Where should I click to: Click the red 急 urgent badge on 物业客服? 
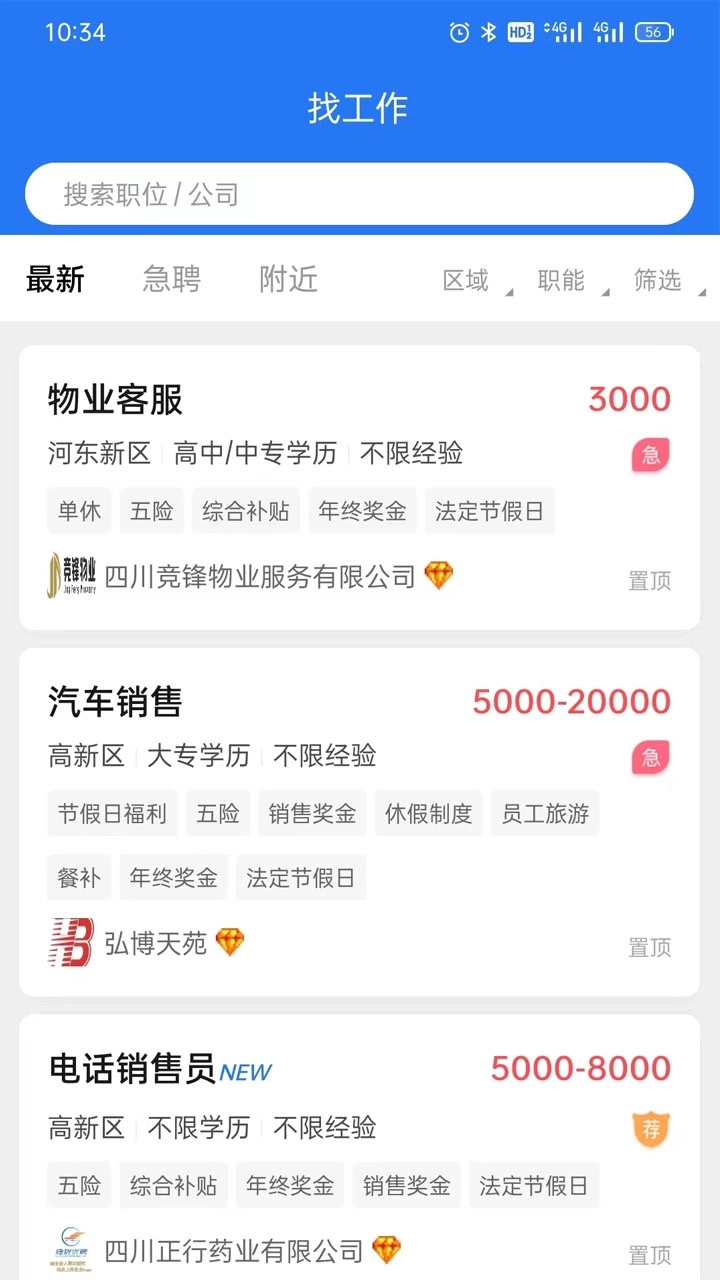649,454
